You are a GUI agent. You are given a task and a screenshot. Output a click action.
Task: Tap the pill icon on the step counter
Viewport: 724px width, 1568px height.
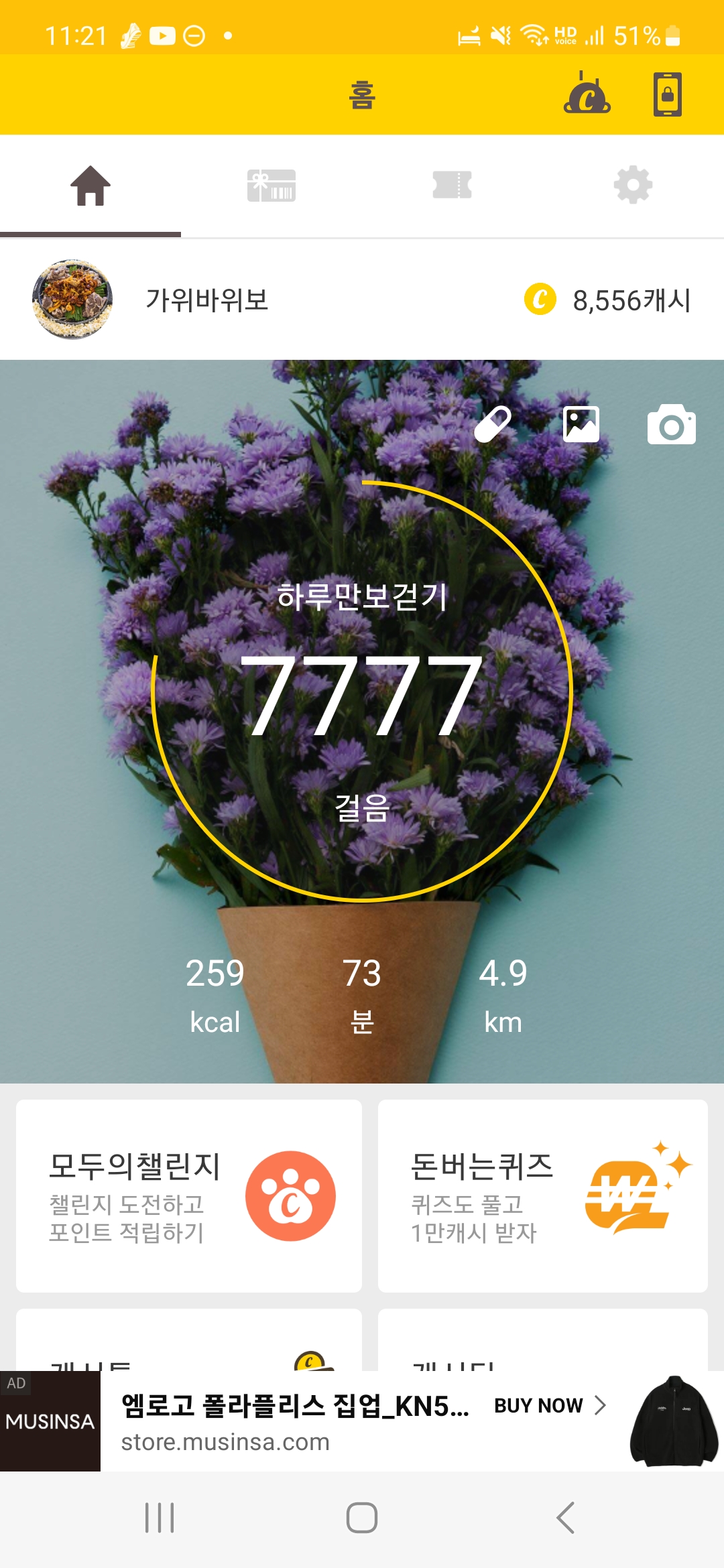pos(493,424)
